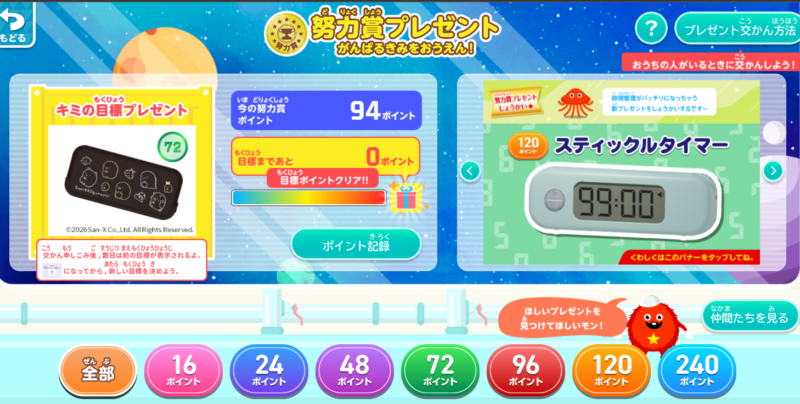Show previous banner with left arrow
This screenshot has height=404, width=800.
click(x=467, y=171)
